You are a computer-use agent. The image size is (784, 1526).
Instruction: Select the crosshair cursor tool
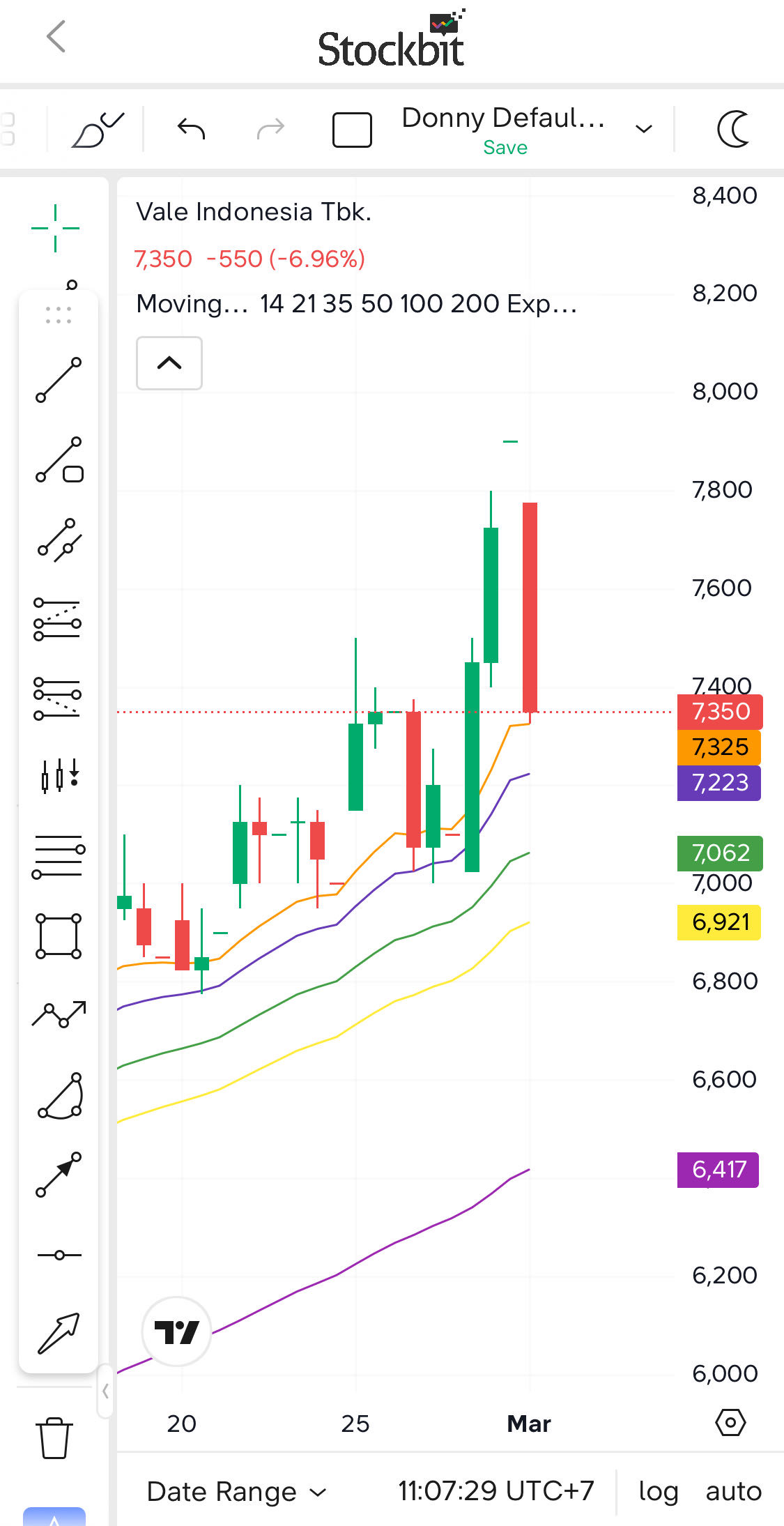tap(56, 228)
